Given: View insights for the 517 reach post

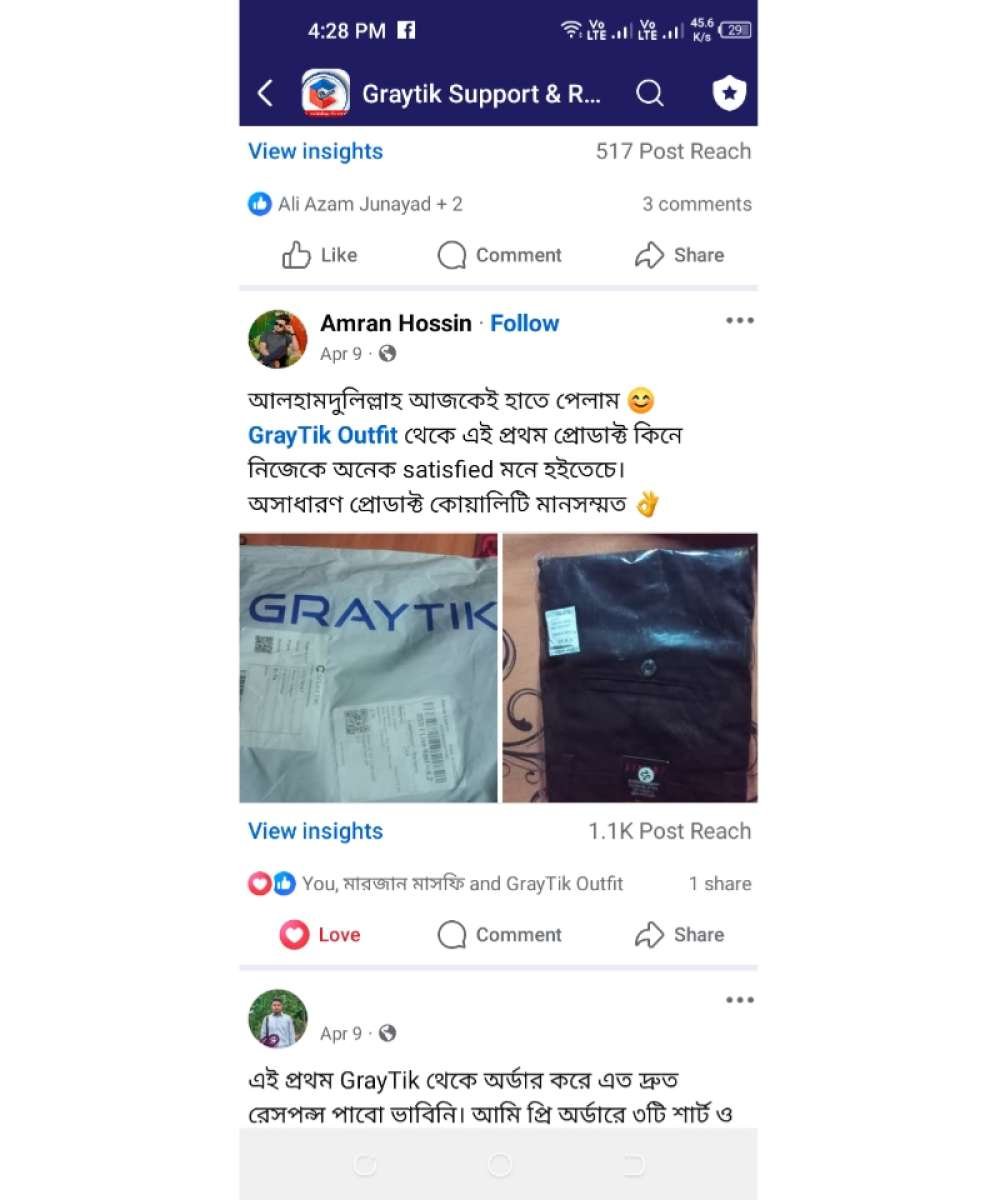Looking at the screenshot, I should [315, 152].
